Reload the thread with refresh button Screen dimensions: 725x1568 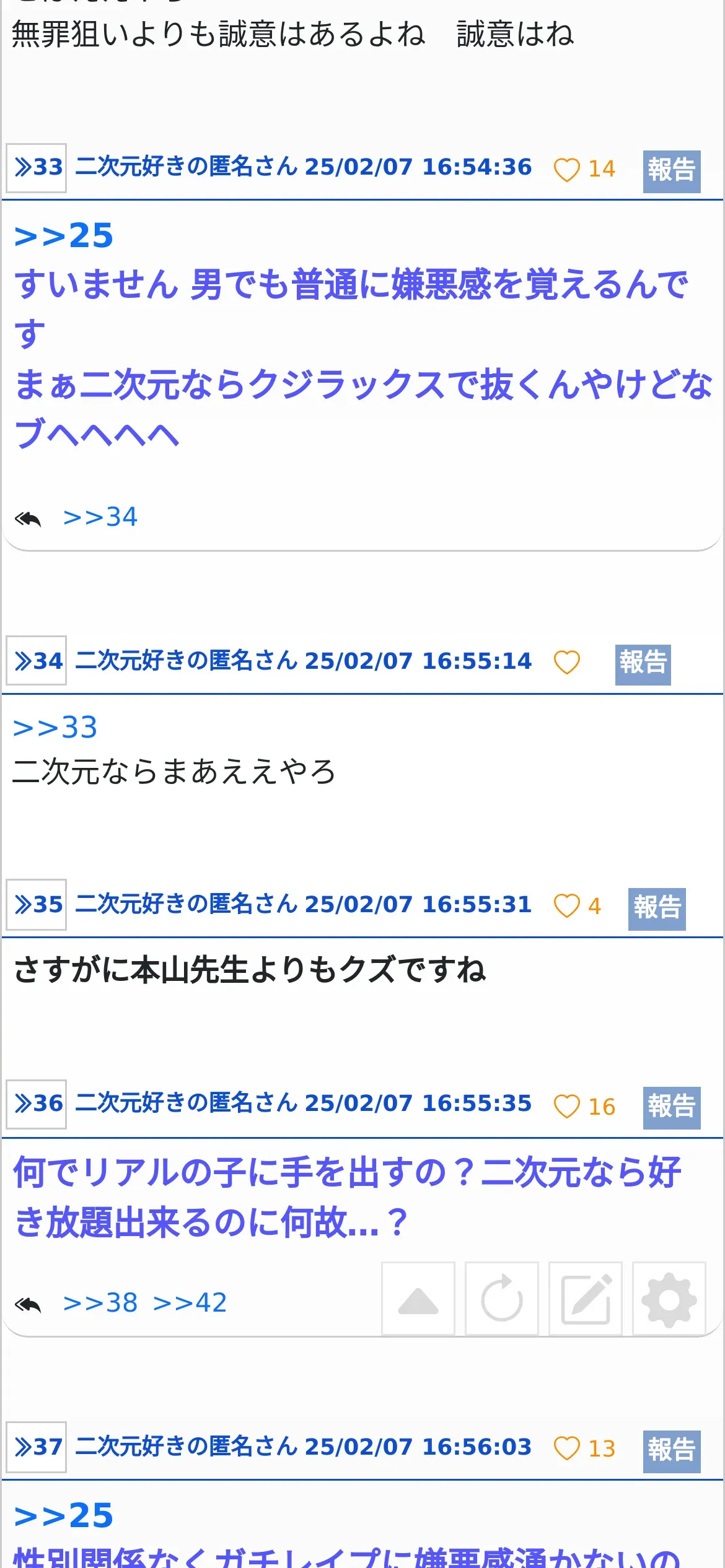502,1299
